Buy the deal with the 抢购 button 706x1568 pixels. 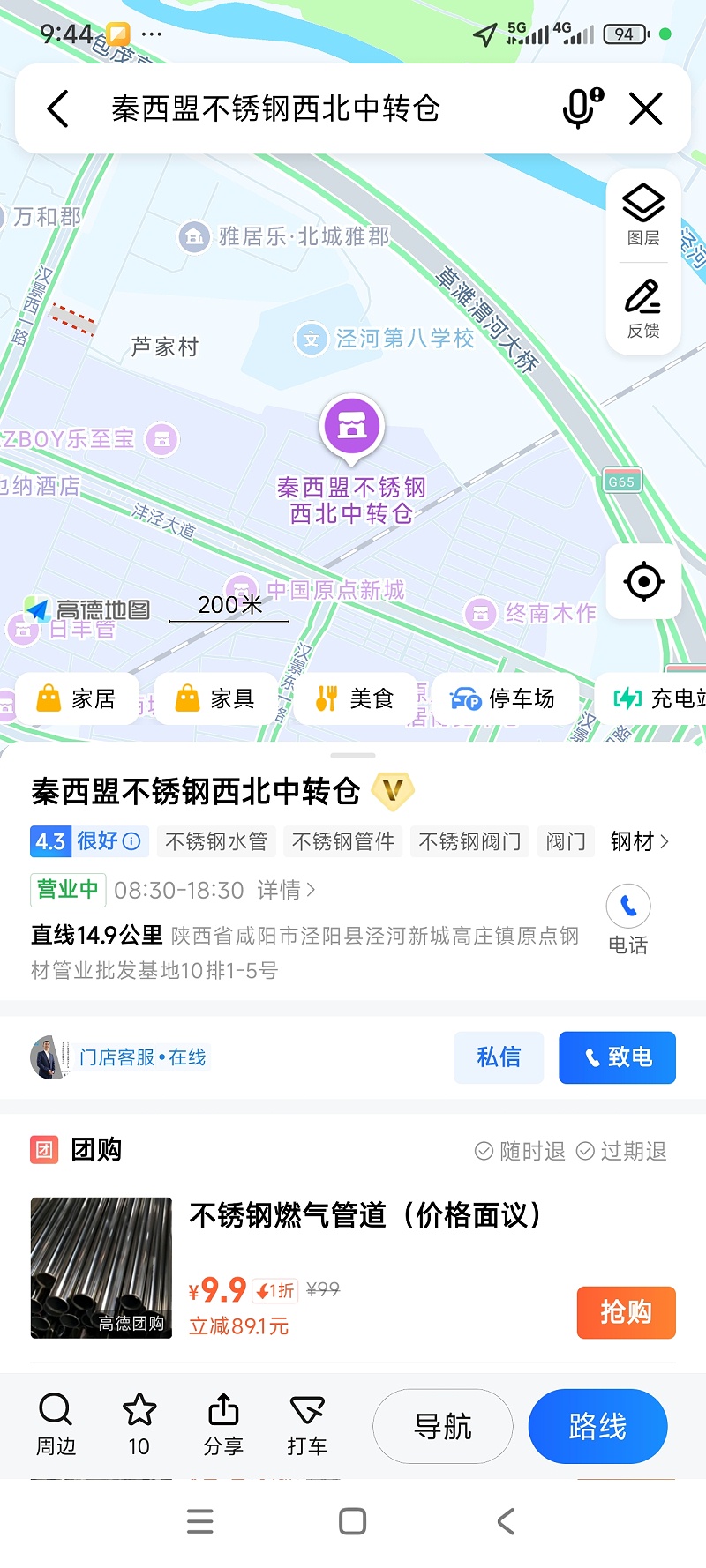[x=626, y=1312]
